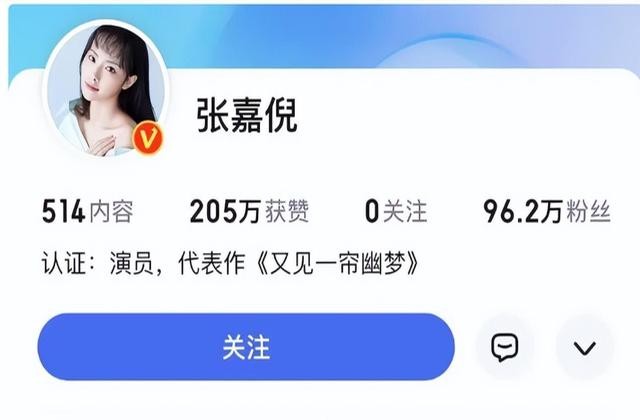Open the private message chat icon
Screen dimensions: 640x420
[x=504, y=347]
